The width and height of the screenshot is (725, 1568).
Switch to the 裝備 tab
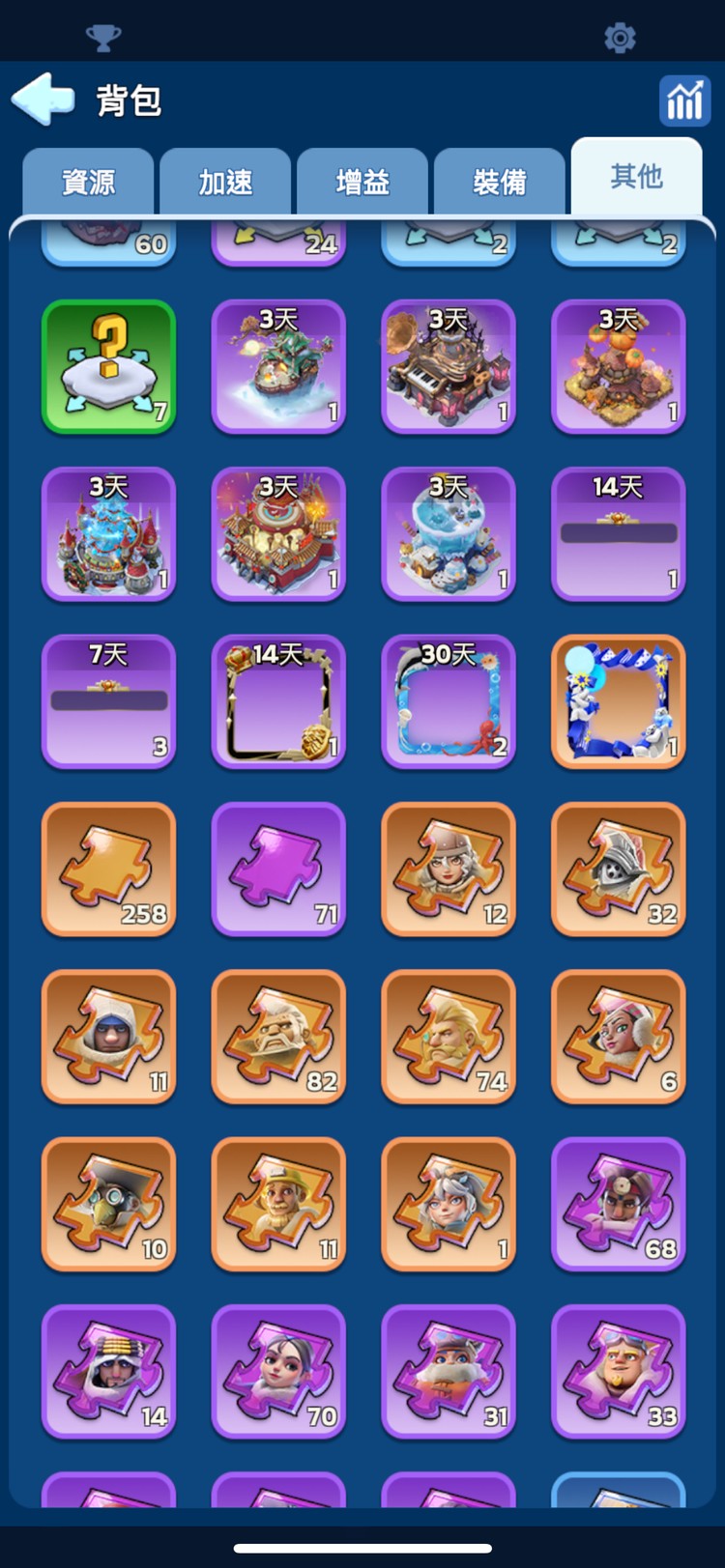point(500,182)
